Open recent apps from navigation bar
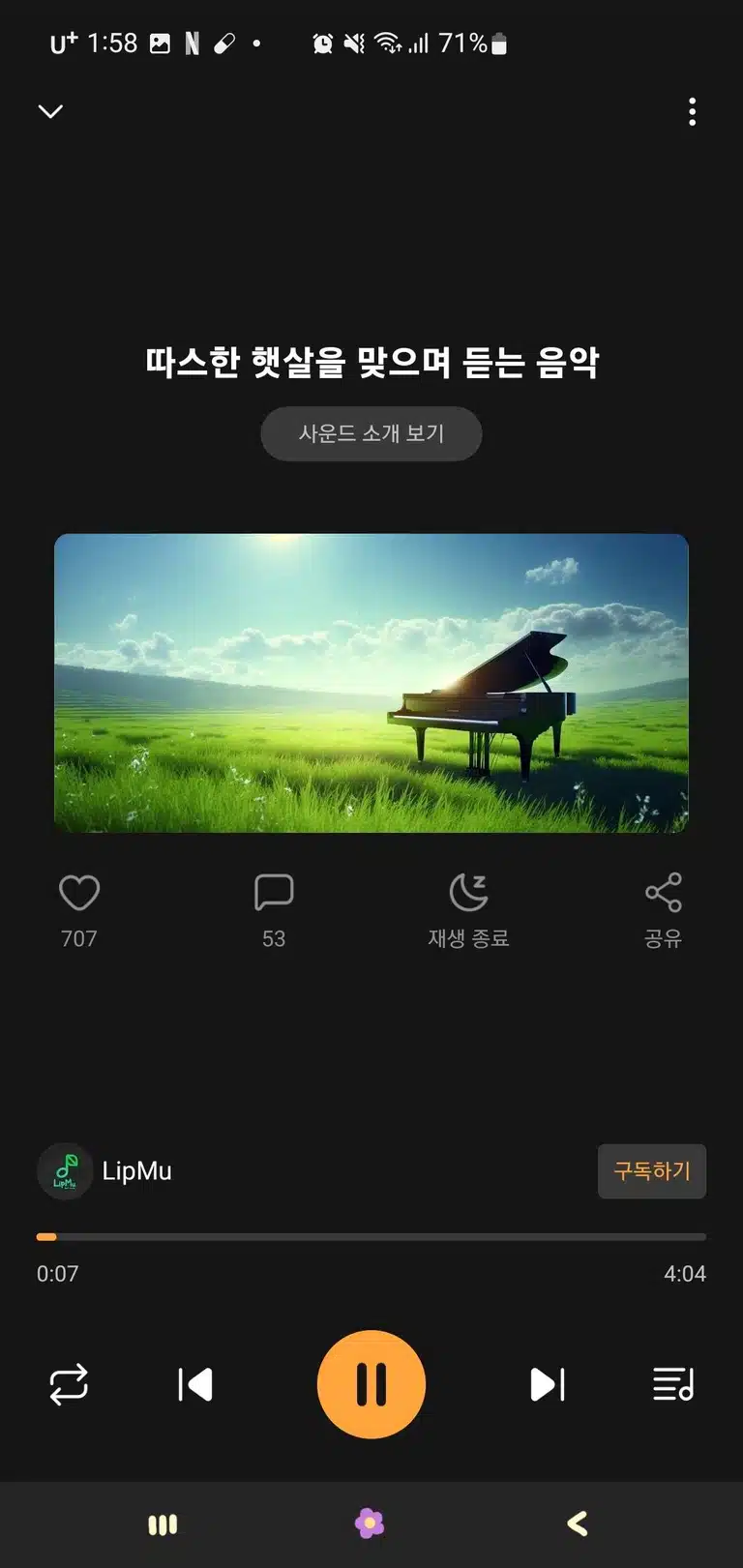Screen dimensions: 743x1568 pos(163,1524)
